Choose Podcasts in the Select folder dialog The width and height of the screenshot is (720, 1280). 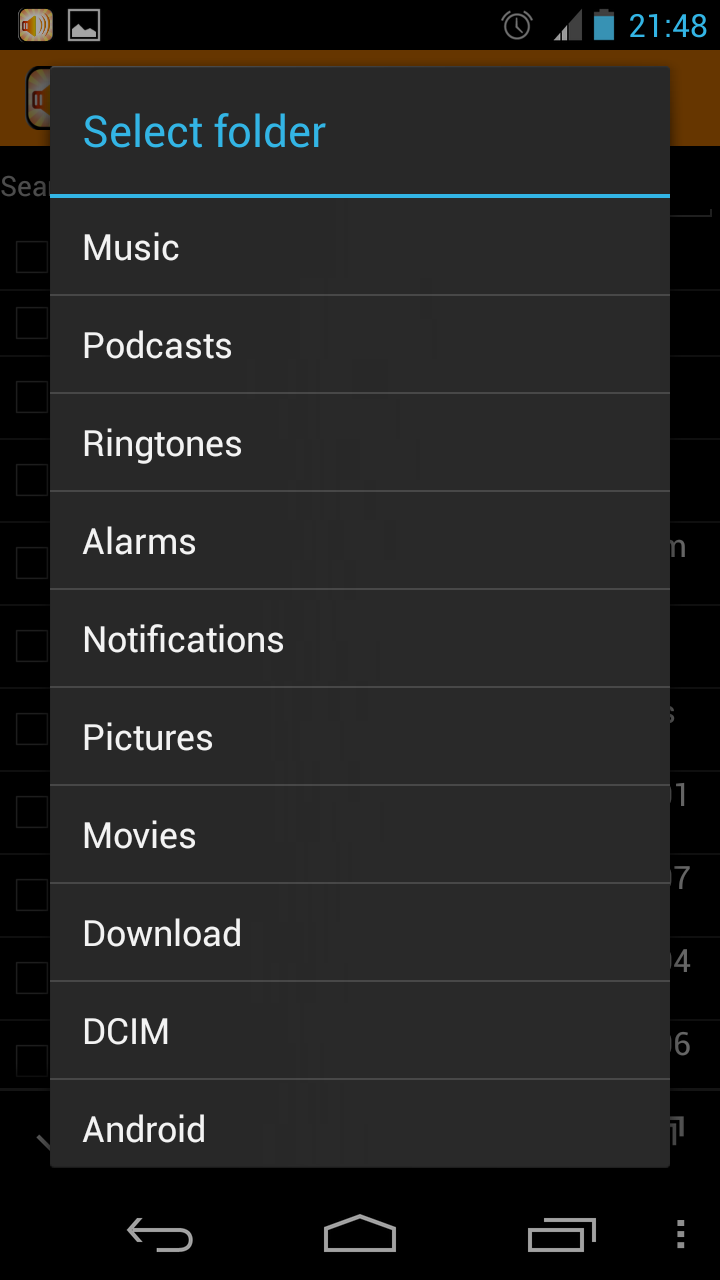pos(360,345)
